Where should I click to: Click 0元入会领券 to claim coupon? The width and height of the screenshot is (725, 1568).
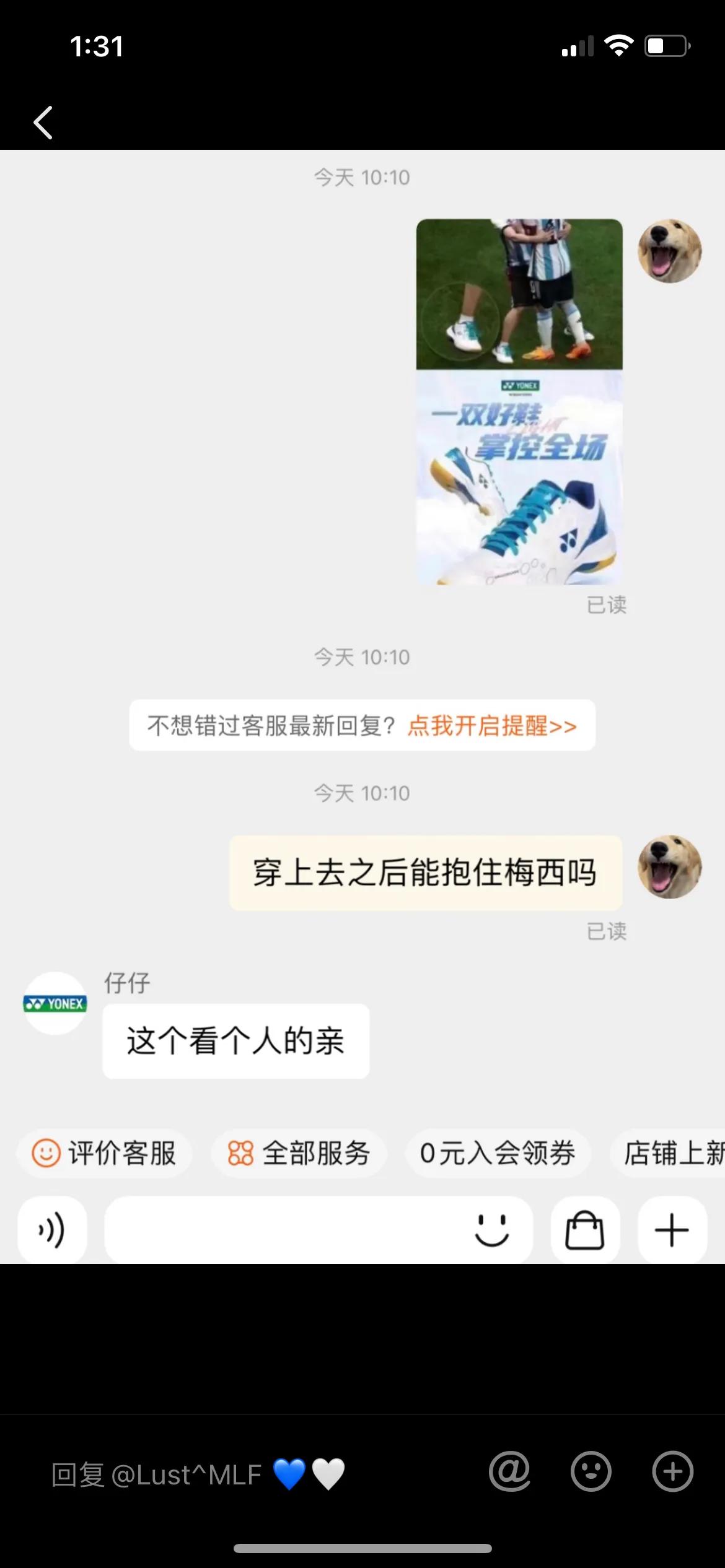tap(498, 1153)
